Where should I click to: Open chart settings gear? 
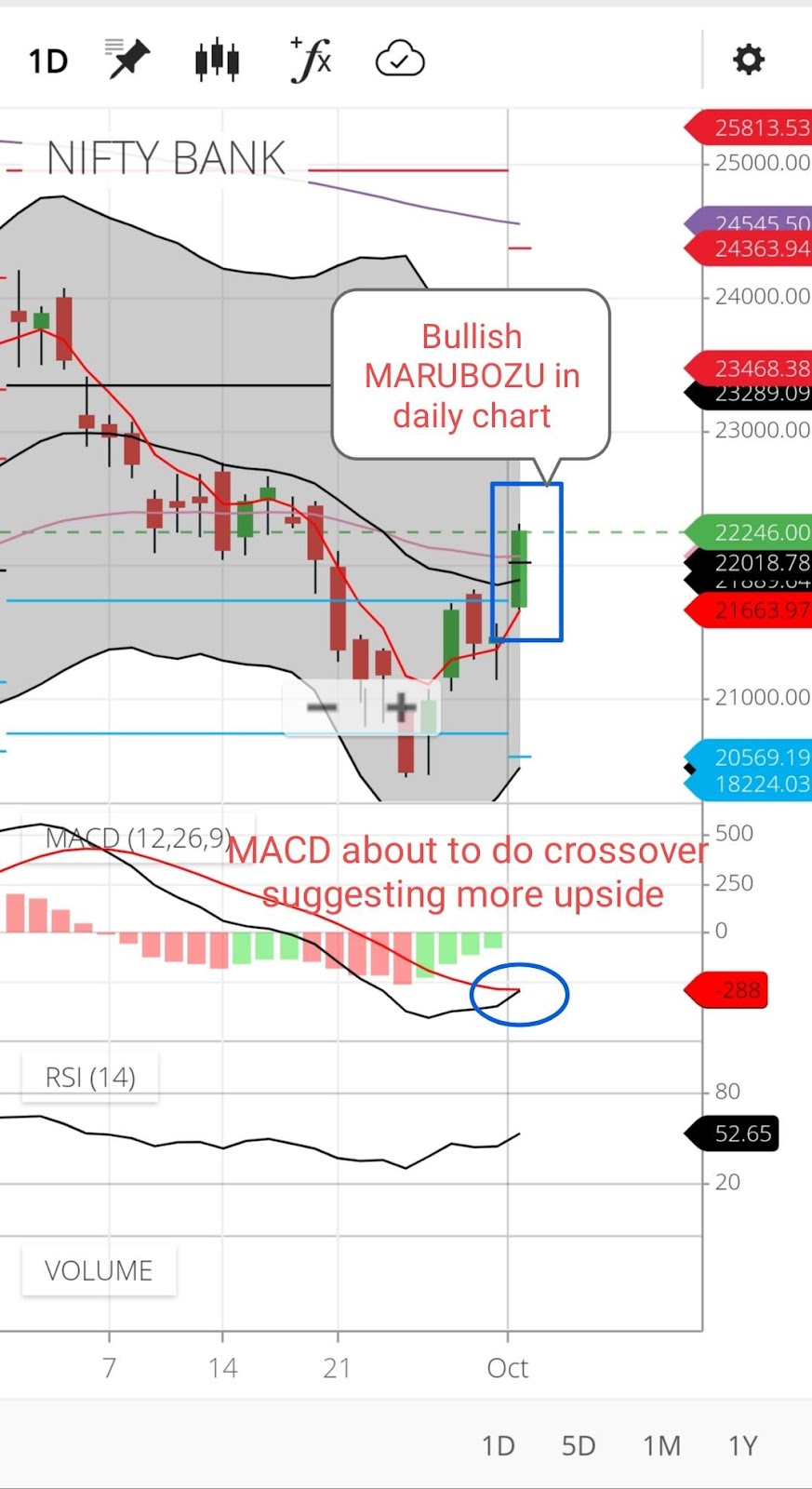[x=748, y=60]
